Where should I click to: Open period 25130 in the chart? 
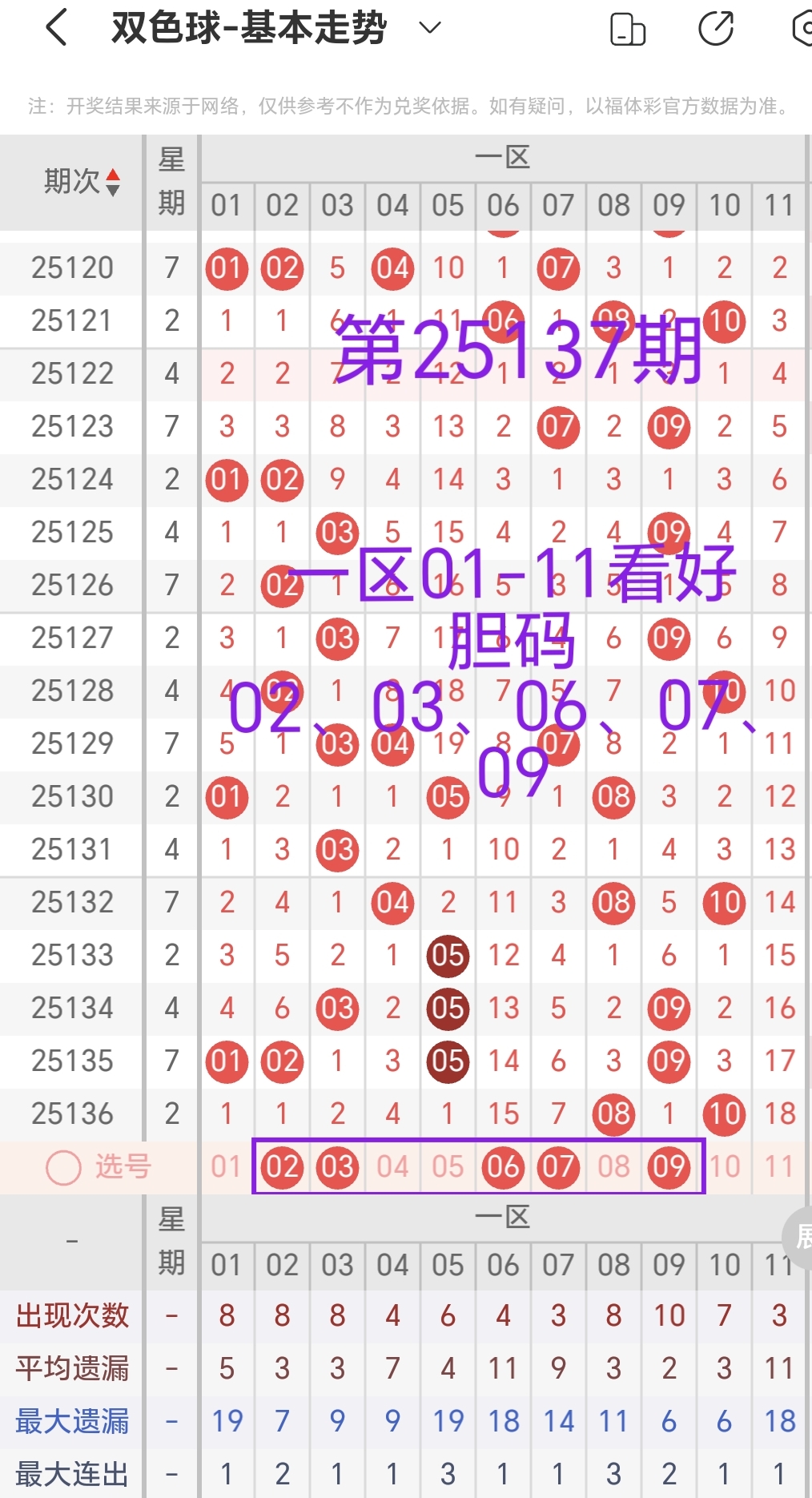[70, 796]
